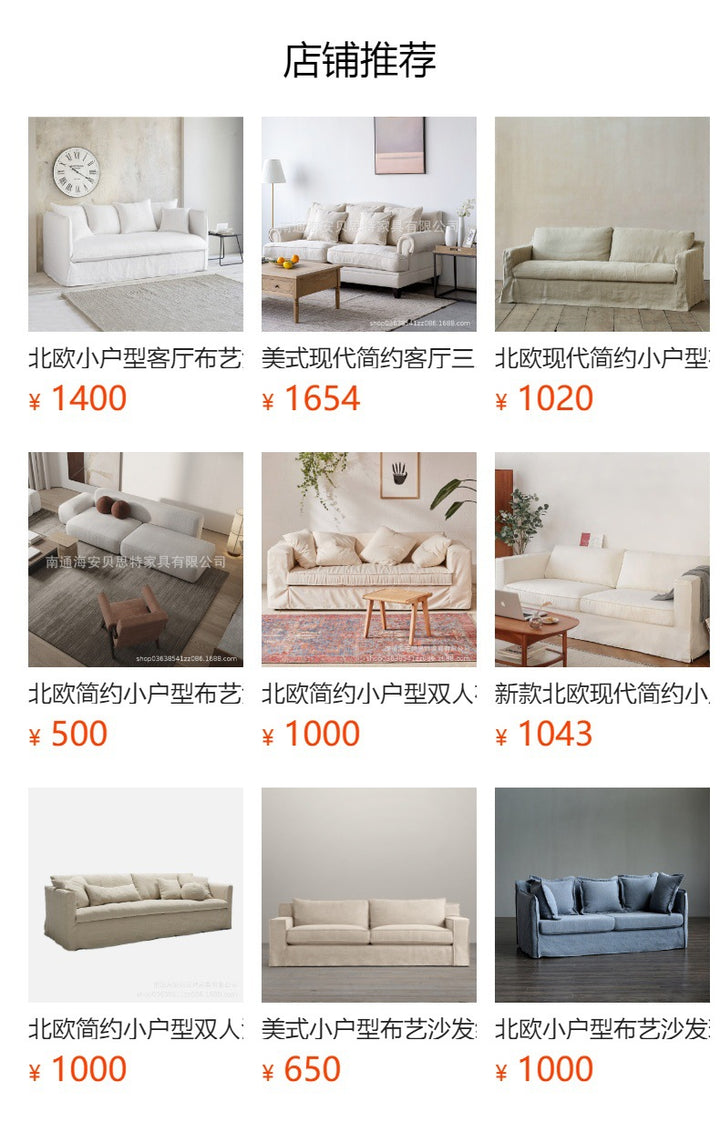Tap the ¥1000 cream sofa with pink rug

pyautogui.click(x=368, y=559)
